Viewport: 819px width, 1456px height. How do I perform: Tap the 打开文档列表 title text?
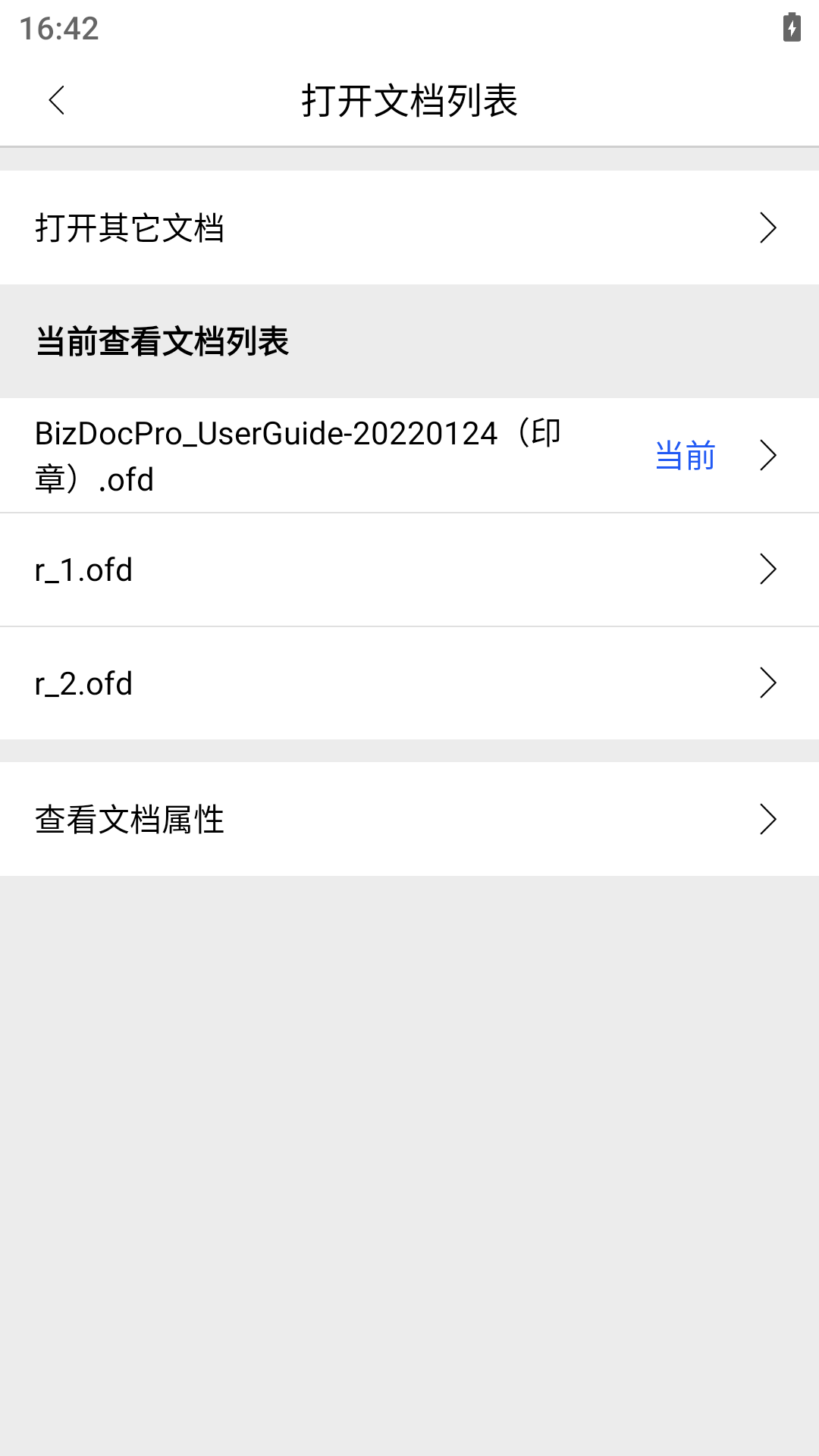[409, 99]
